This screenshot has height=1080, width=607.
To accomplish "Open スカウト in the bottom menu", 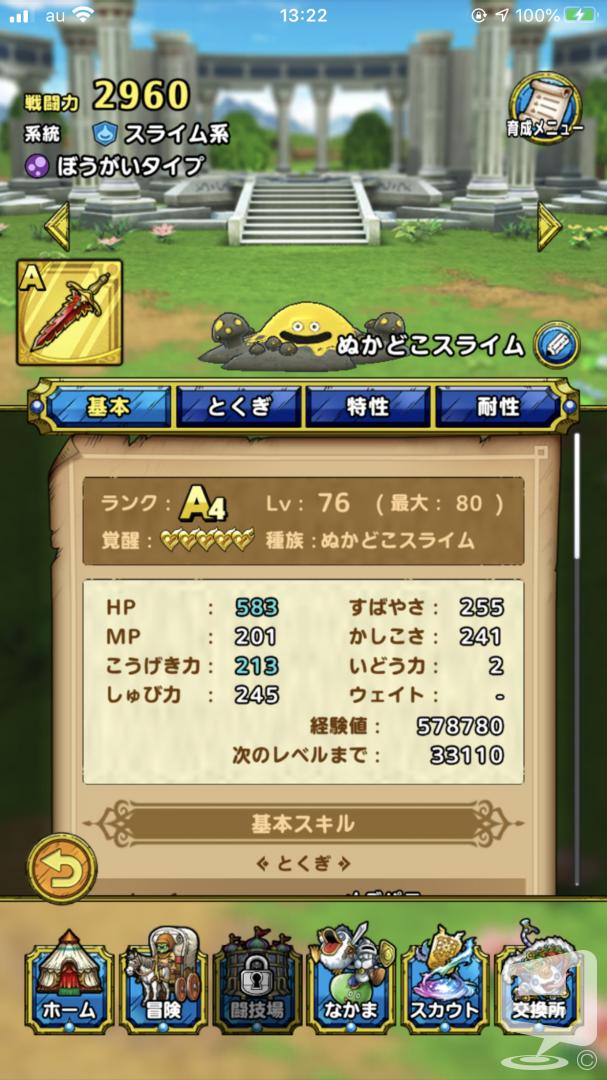I will [x=445, y=981].
